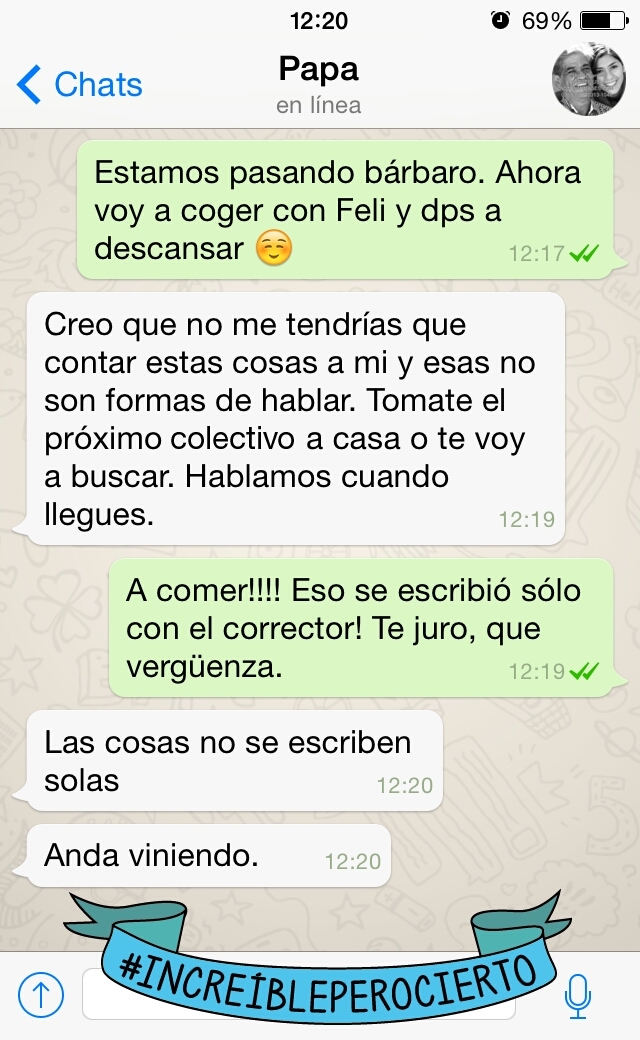Screen dimensions: 640x1040
Task: Open contact info via Papa title
Action: click(318, 70)
